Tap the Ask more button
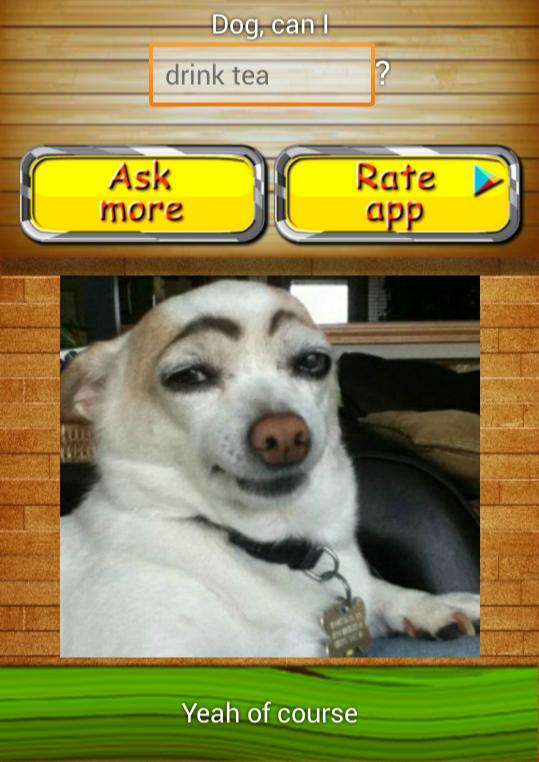Screen dimensions: 539x762 143,194
